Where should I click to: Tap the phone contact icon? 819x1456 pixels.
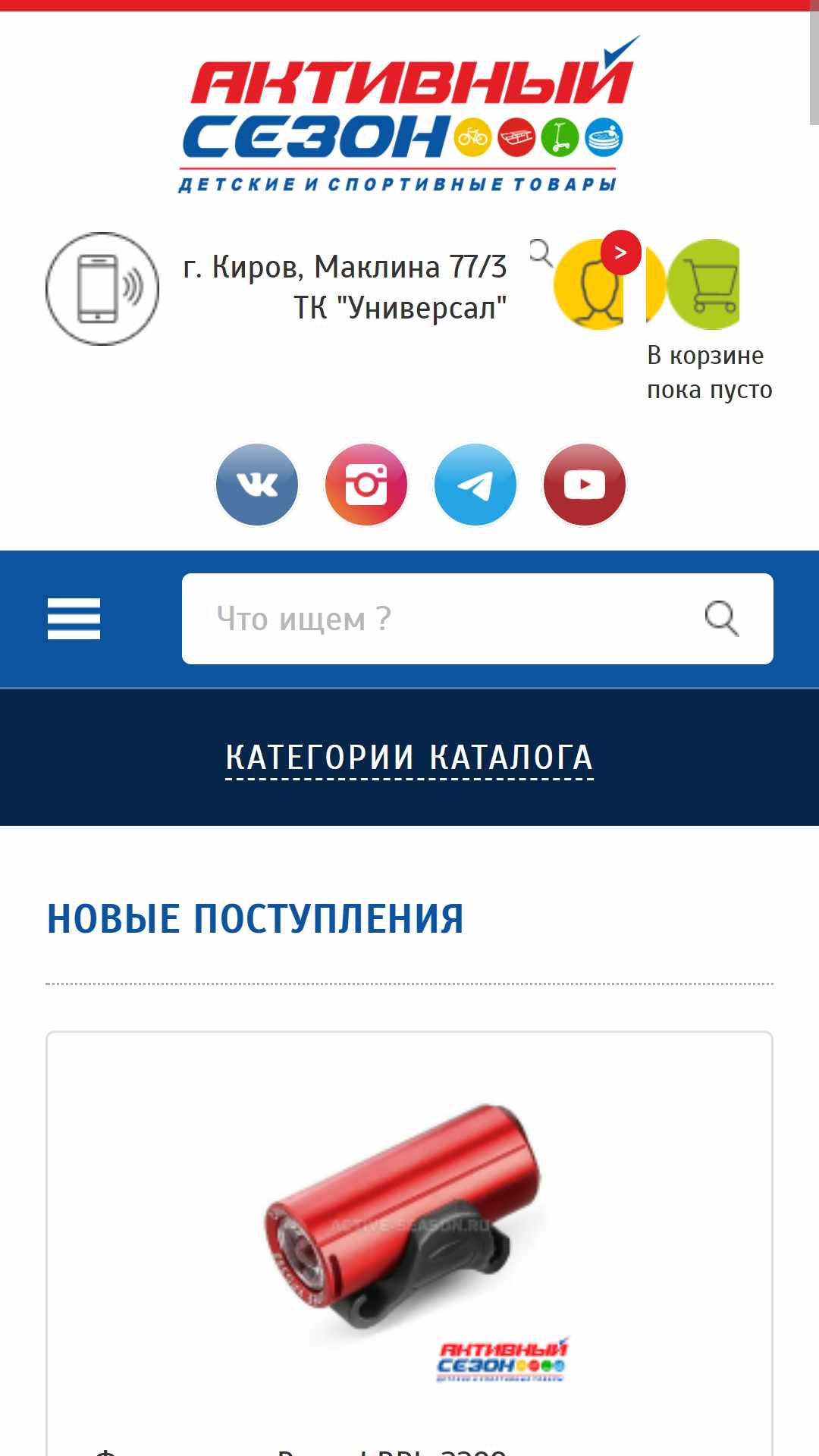(102, 289)
